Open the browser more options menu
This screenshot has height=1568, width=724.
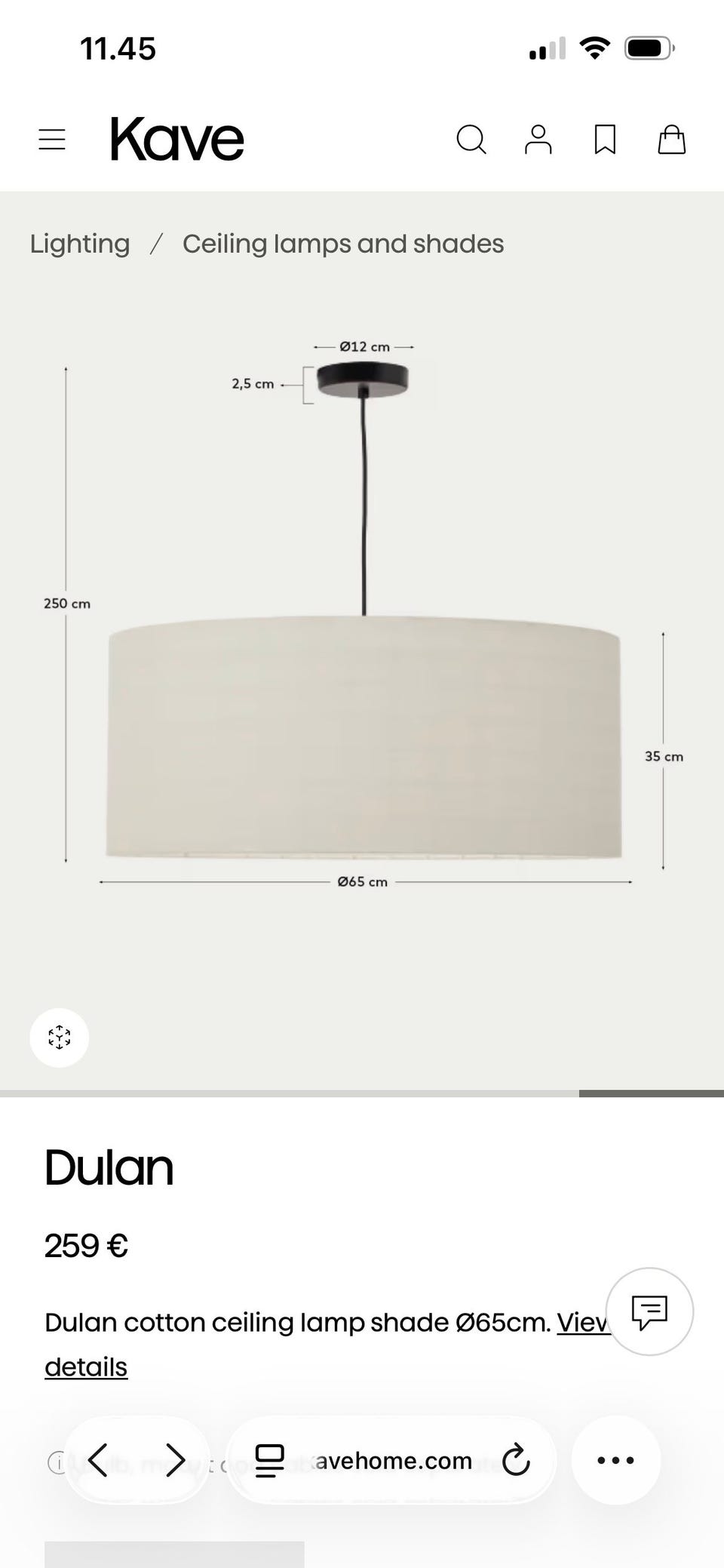(x=615, y=1460)
